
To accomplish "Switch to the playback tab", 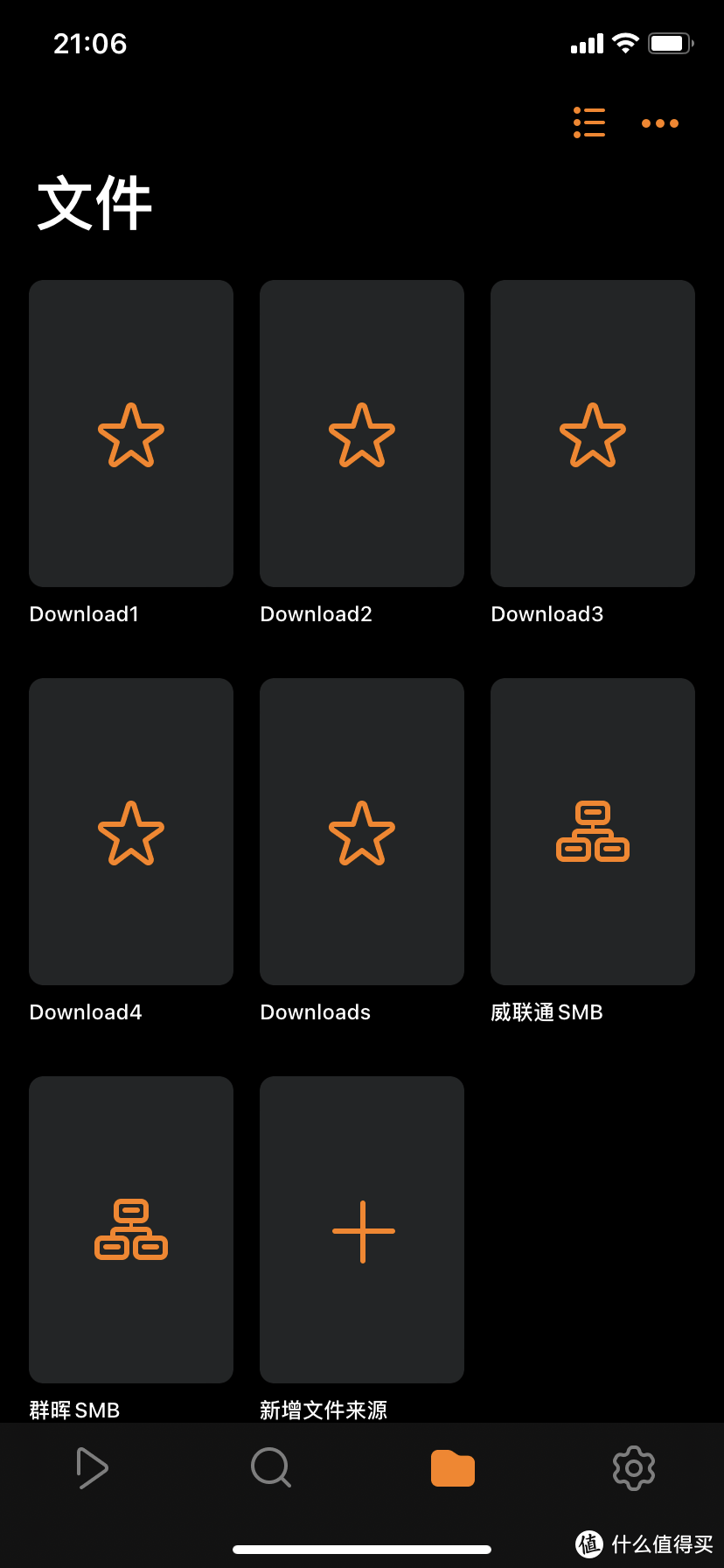I will tap(92, 1467).
